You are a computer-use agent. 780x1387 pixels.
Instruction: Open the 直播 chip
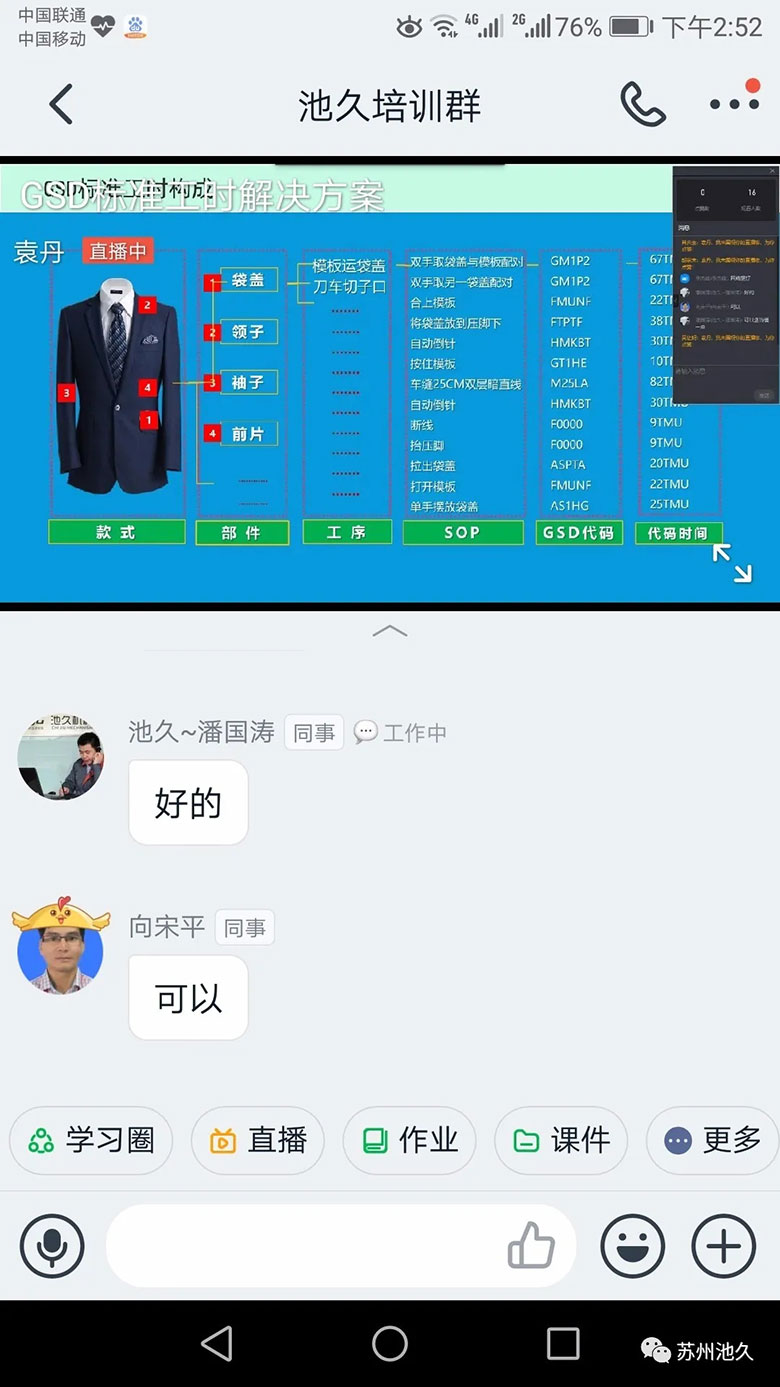(x=258, y=1140)
